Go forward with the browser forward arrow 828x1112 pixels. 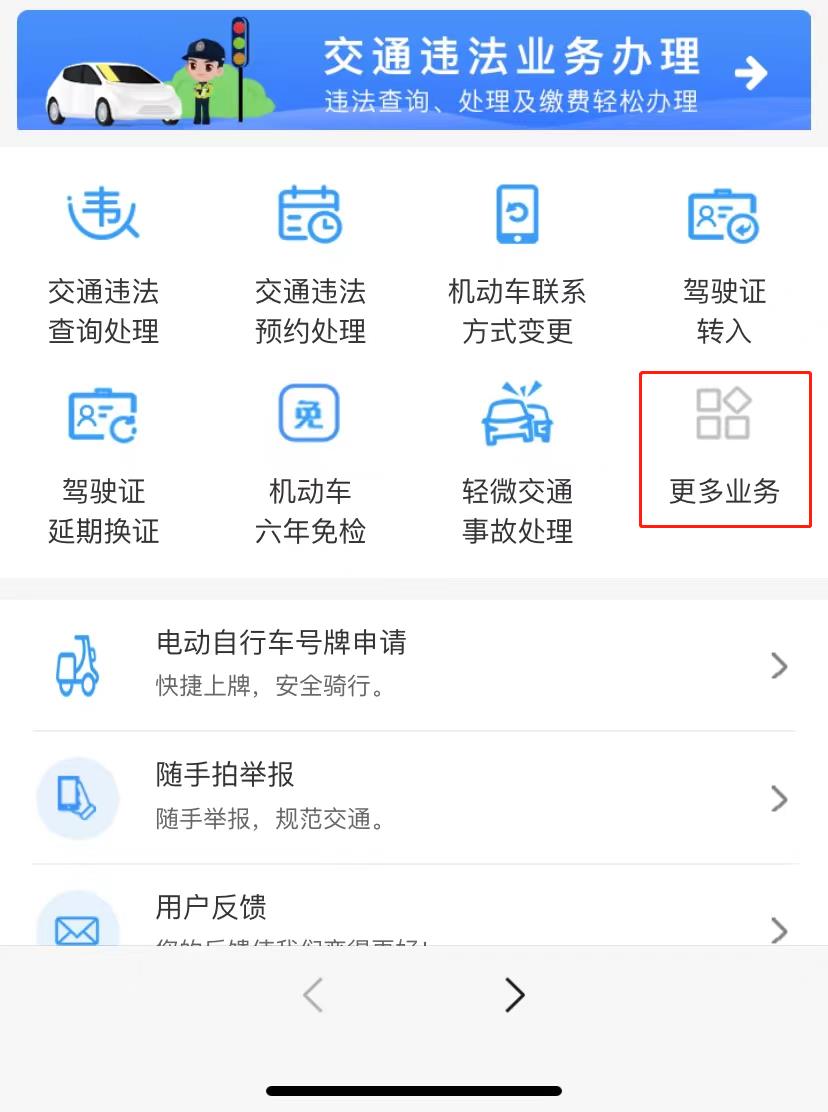pos(514,995)
